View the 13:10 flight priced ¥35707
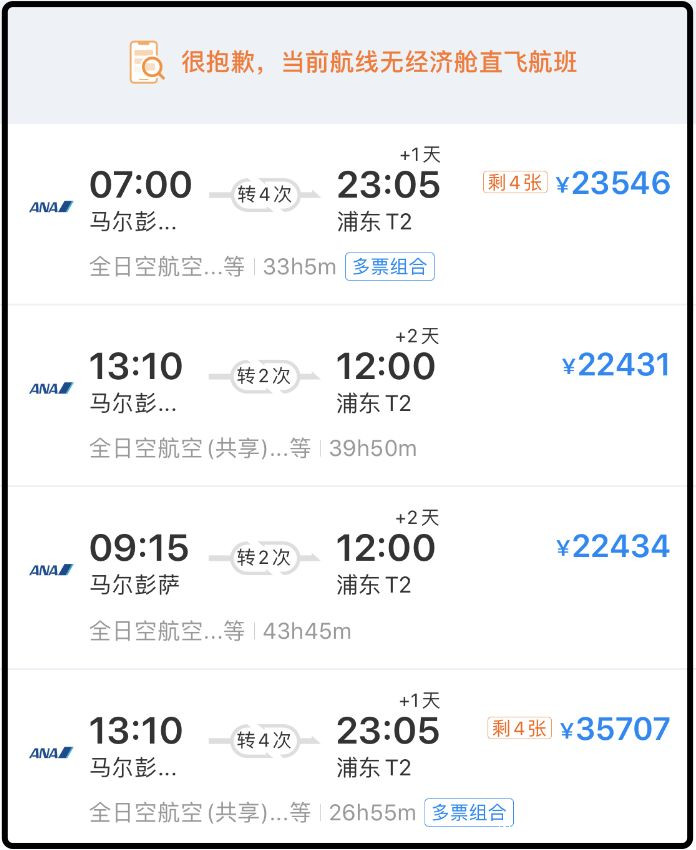Viewport: 696px width, 850px height. [x=347, y=755]
